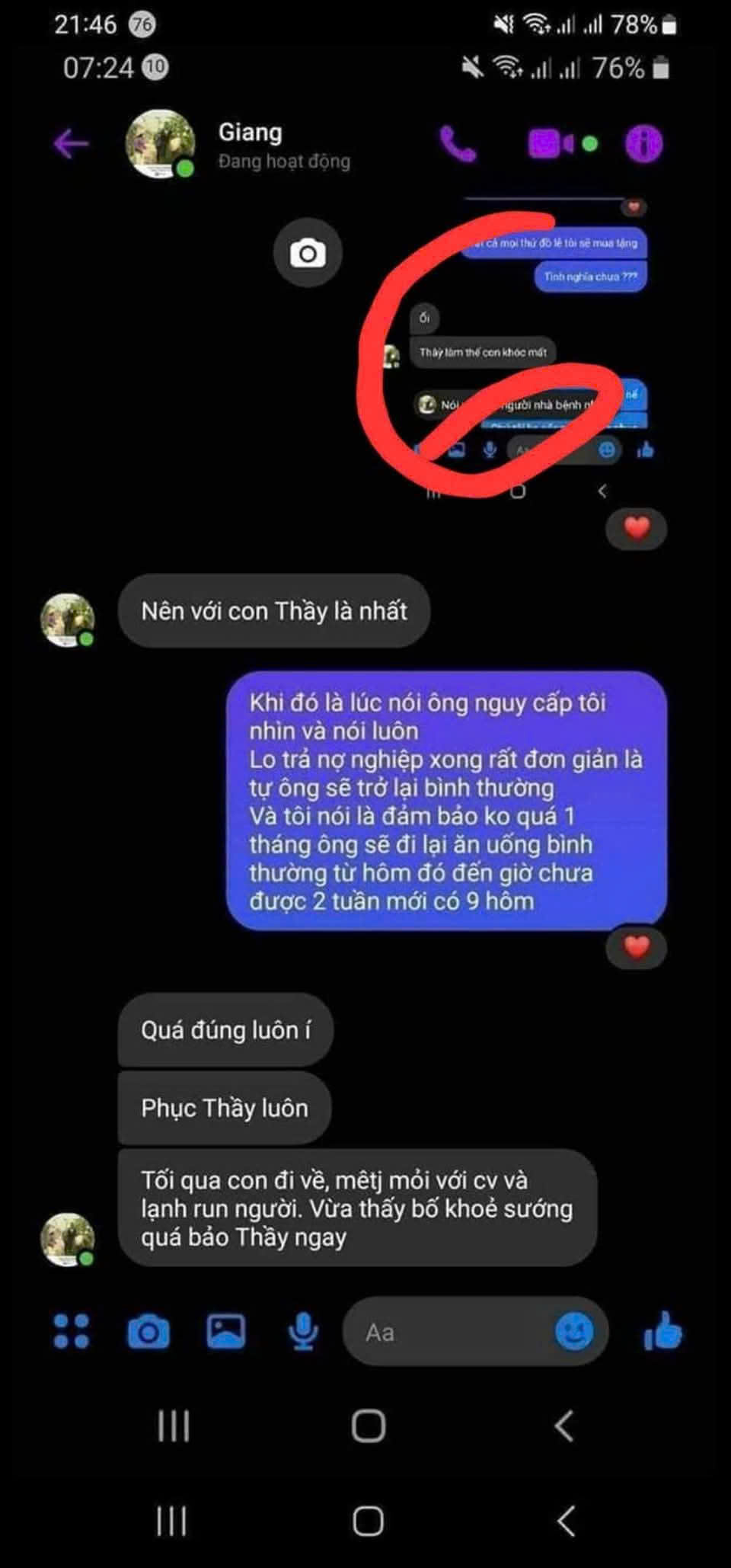This screenshot has height=1568, width=731.
Task: Focus the Aa message input field
Action: tap(449, 1332)
